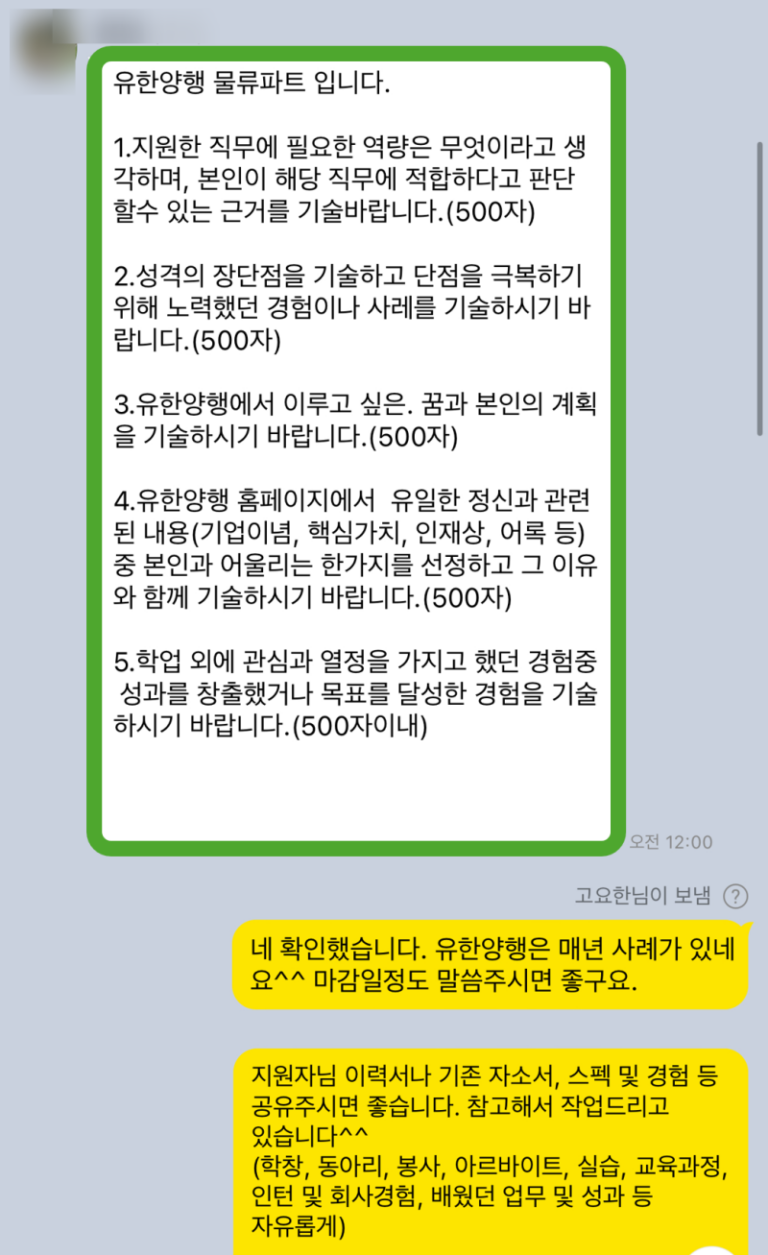Tap the help icon beside 고요한님이 보냄

coord(735,895)
